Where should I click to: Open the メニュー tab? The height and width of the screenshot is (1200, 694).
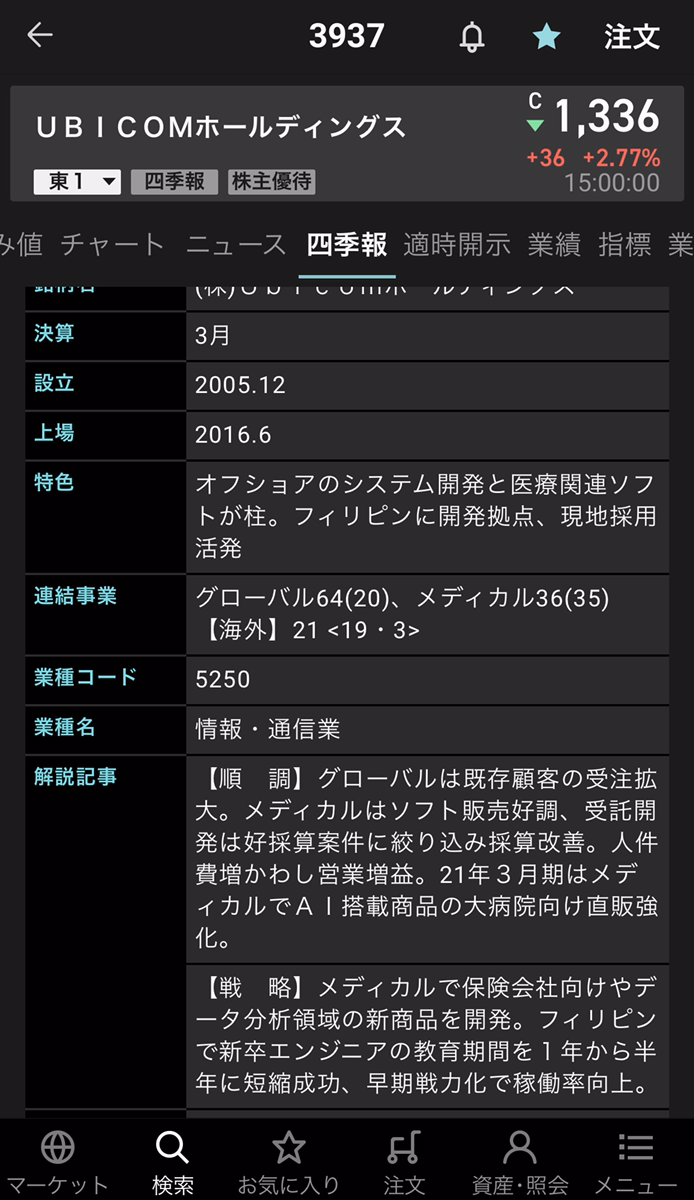pos(636,1161)
